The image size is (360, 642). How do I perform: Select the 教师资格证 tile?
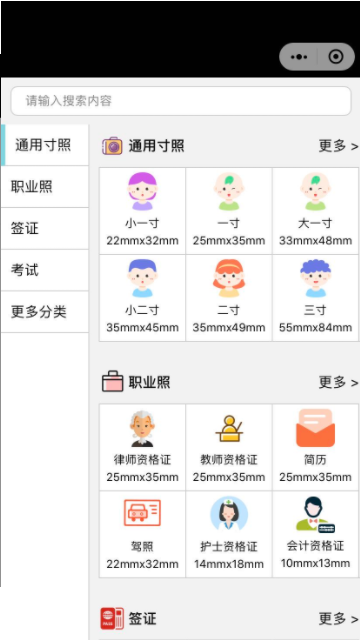tap(229, 447)
